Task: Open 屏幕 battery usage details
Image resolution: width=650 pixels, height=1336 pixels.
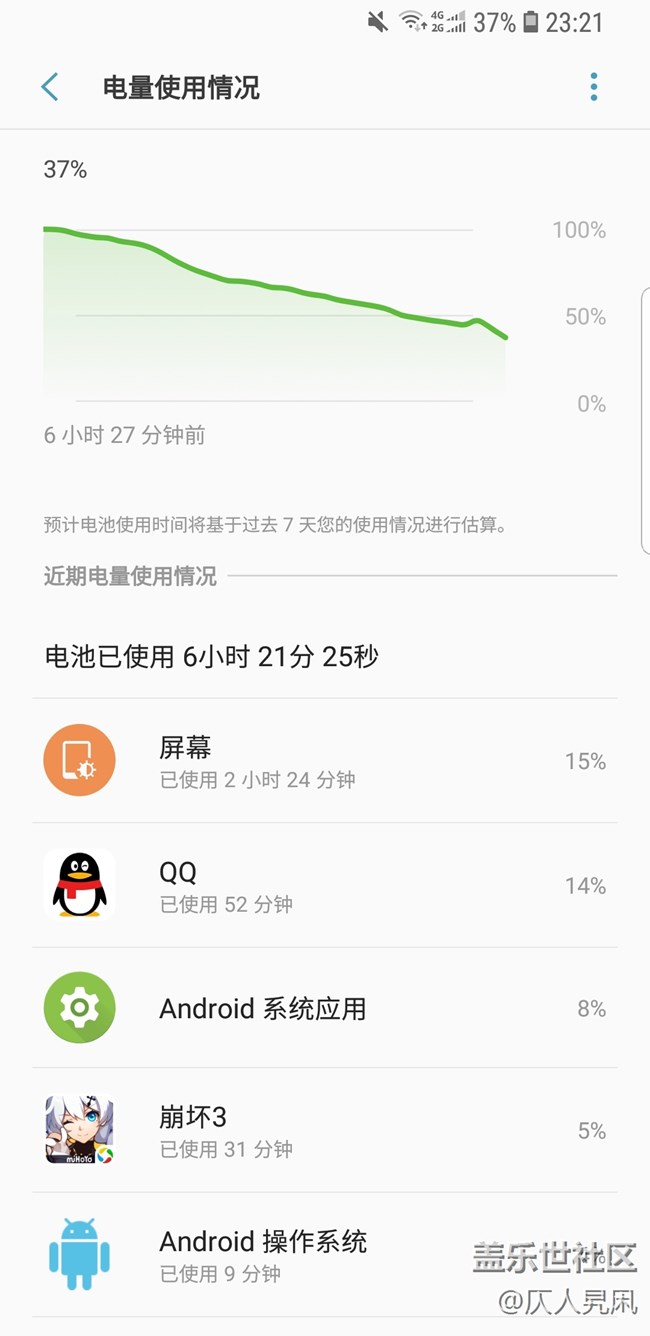Action: 324,761
